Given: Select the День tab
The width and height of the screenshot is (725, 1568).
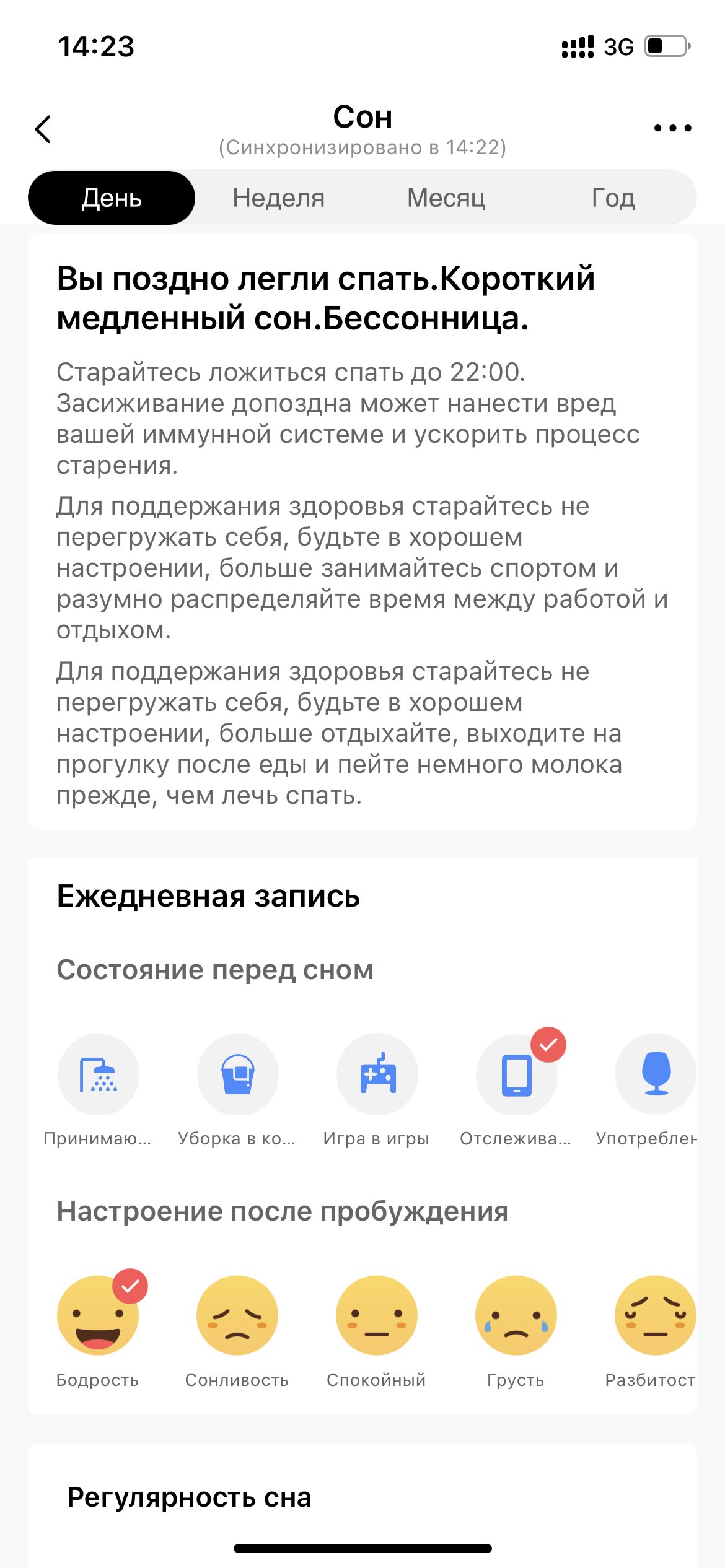Looking at the screenshot, I should pyautogui.click(x=112, y=198).
